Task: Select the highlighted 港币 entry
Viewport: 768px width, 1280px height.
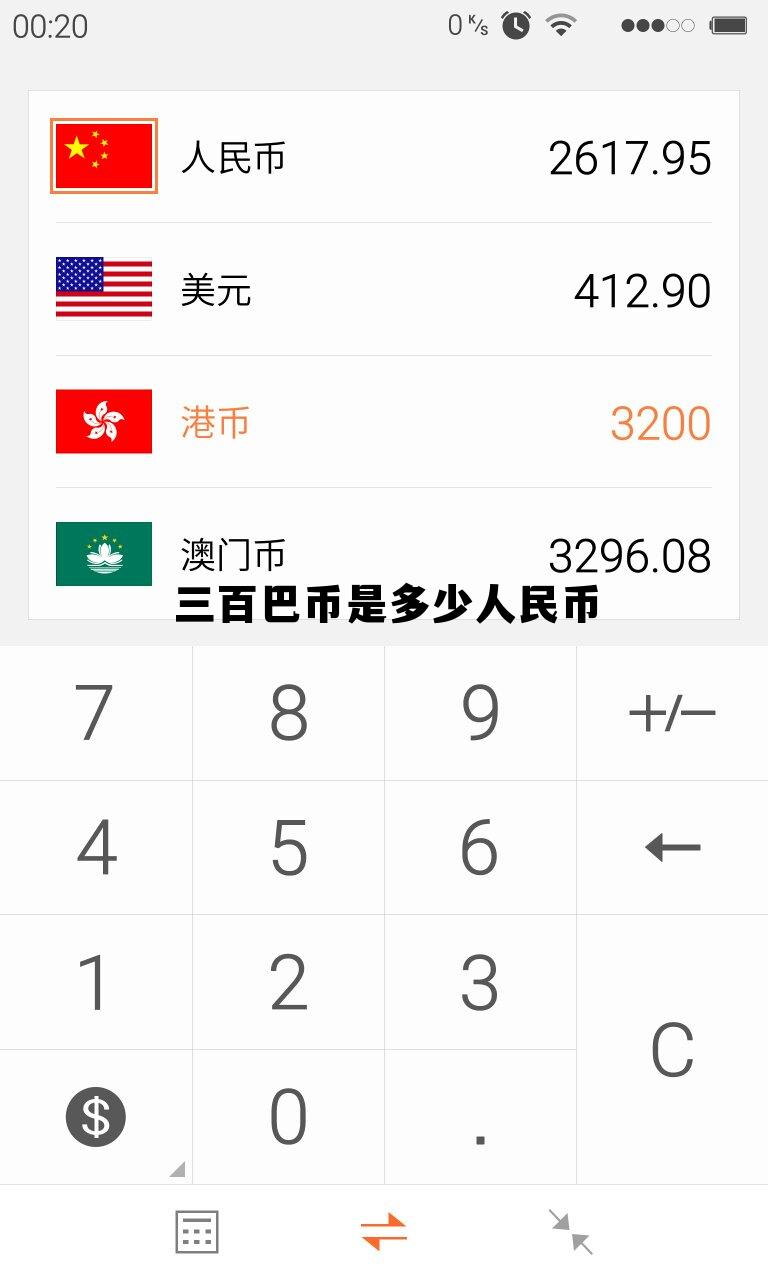Action: point(384,422)
